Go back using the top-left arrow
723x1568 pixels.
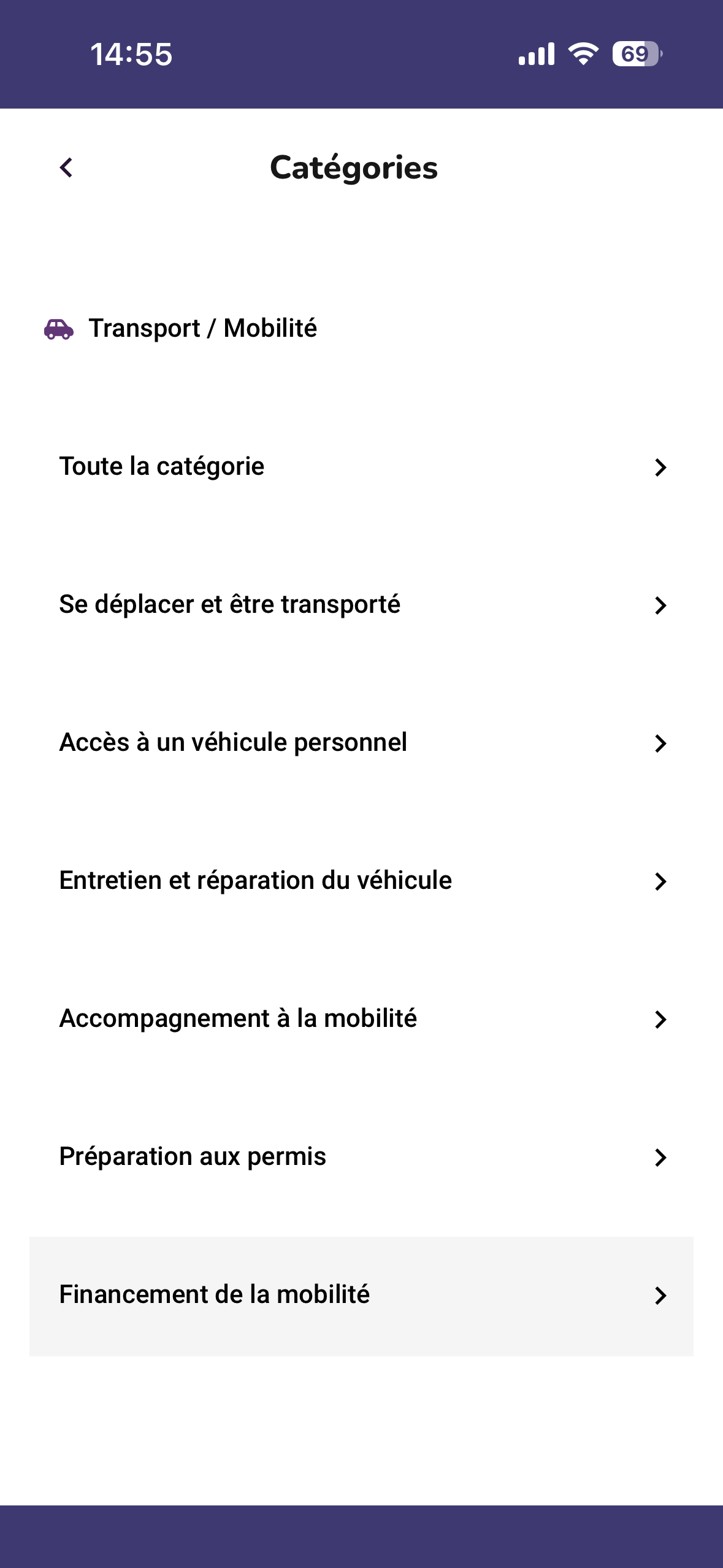click(66, 167)
